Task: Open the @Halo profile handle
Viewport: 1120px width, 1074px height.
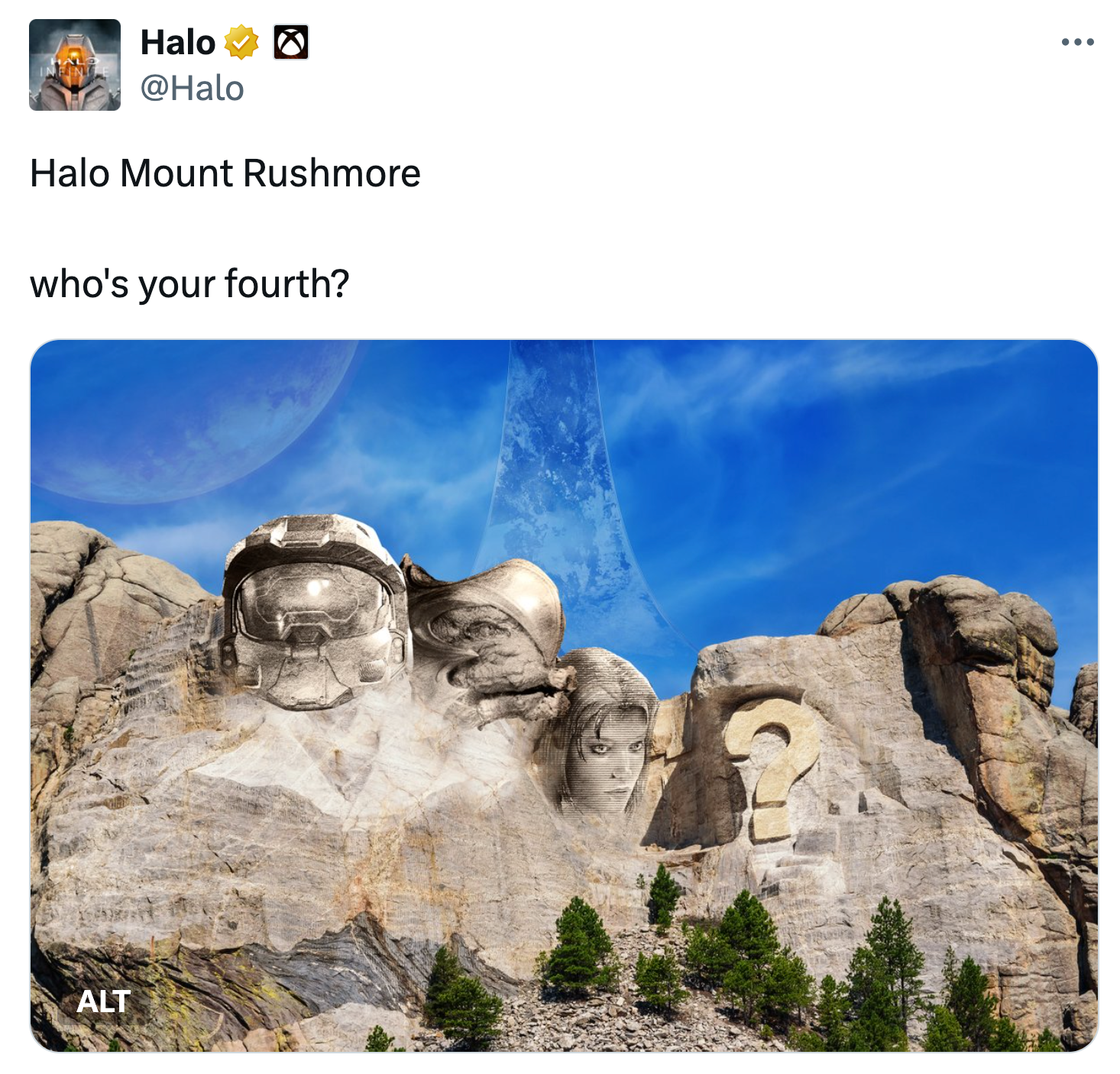Action: pos(192,89)
